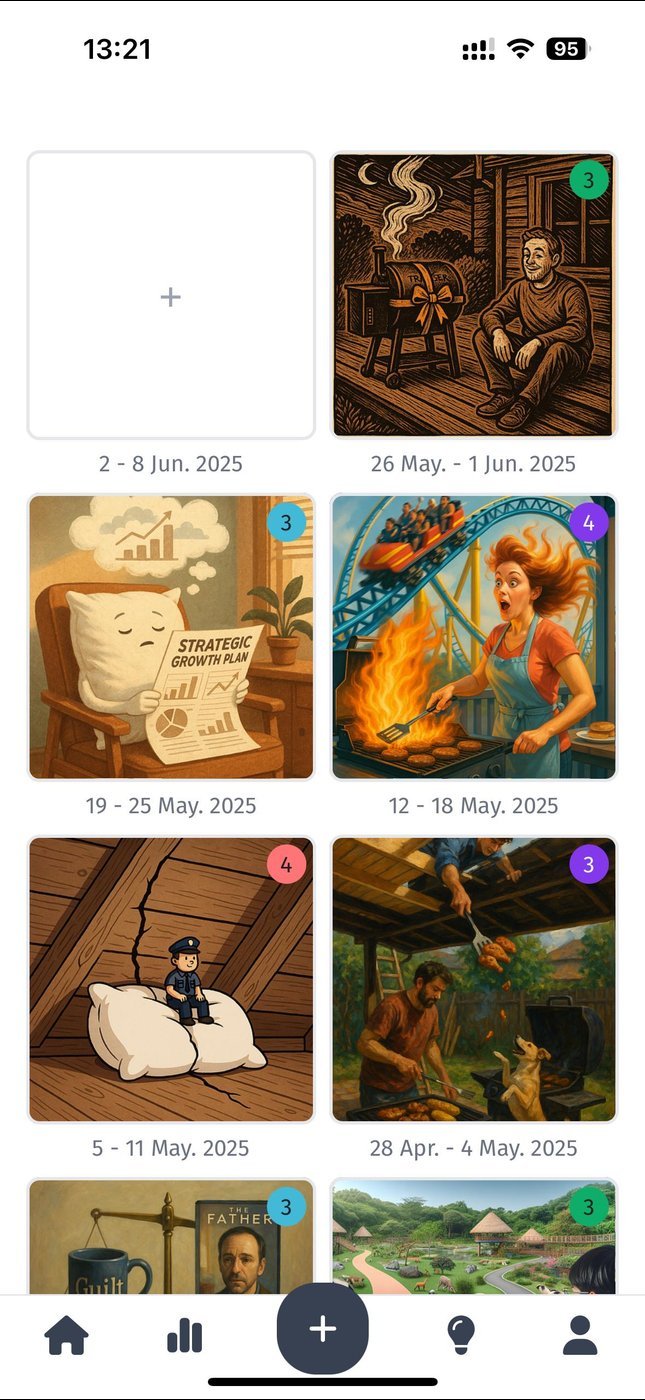The height and width of the screenshot is (1400, 645).
Task: Switch to the statistics bar chart tab
Action: 184,1335
